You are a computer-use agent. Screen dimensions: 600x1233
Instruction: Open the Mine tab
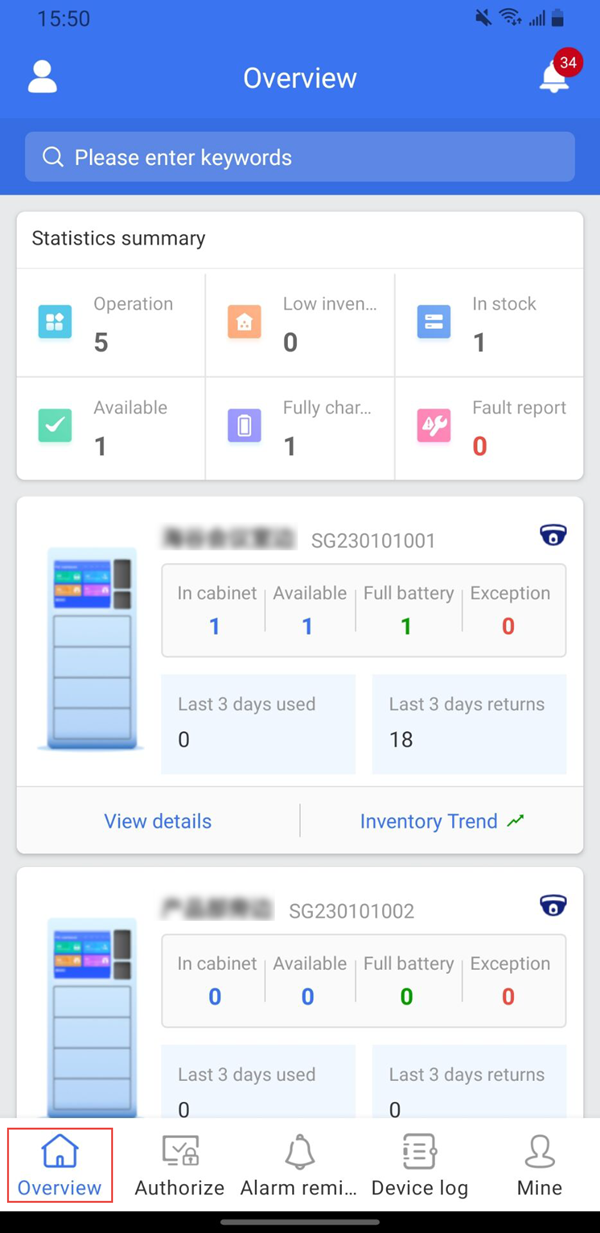[539, 1166]
